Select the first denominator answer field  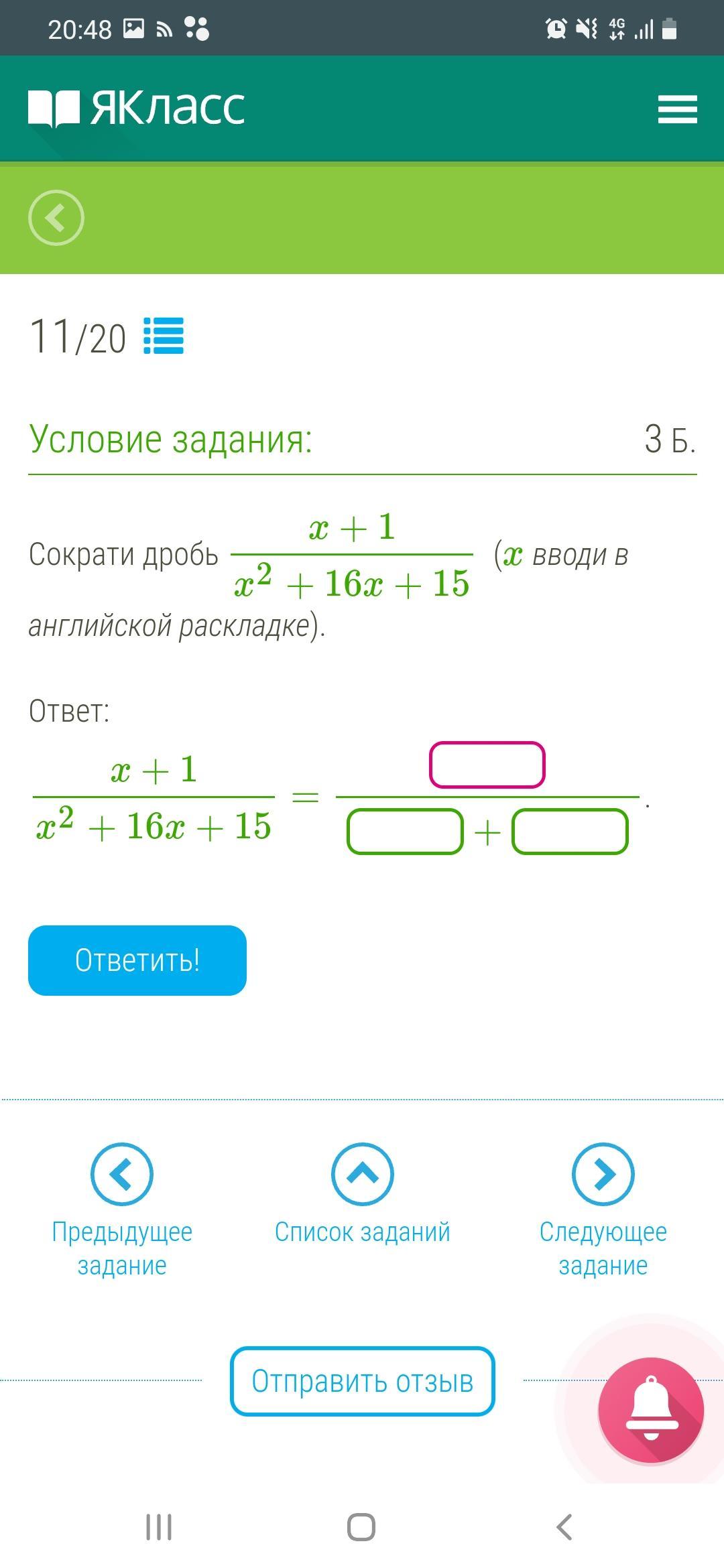[405, 832]
